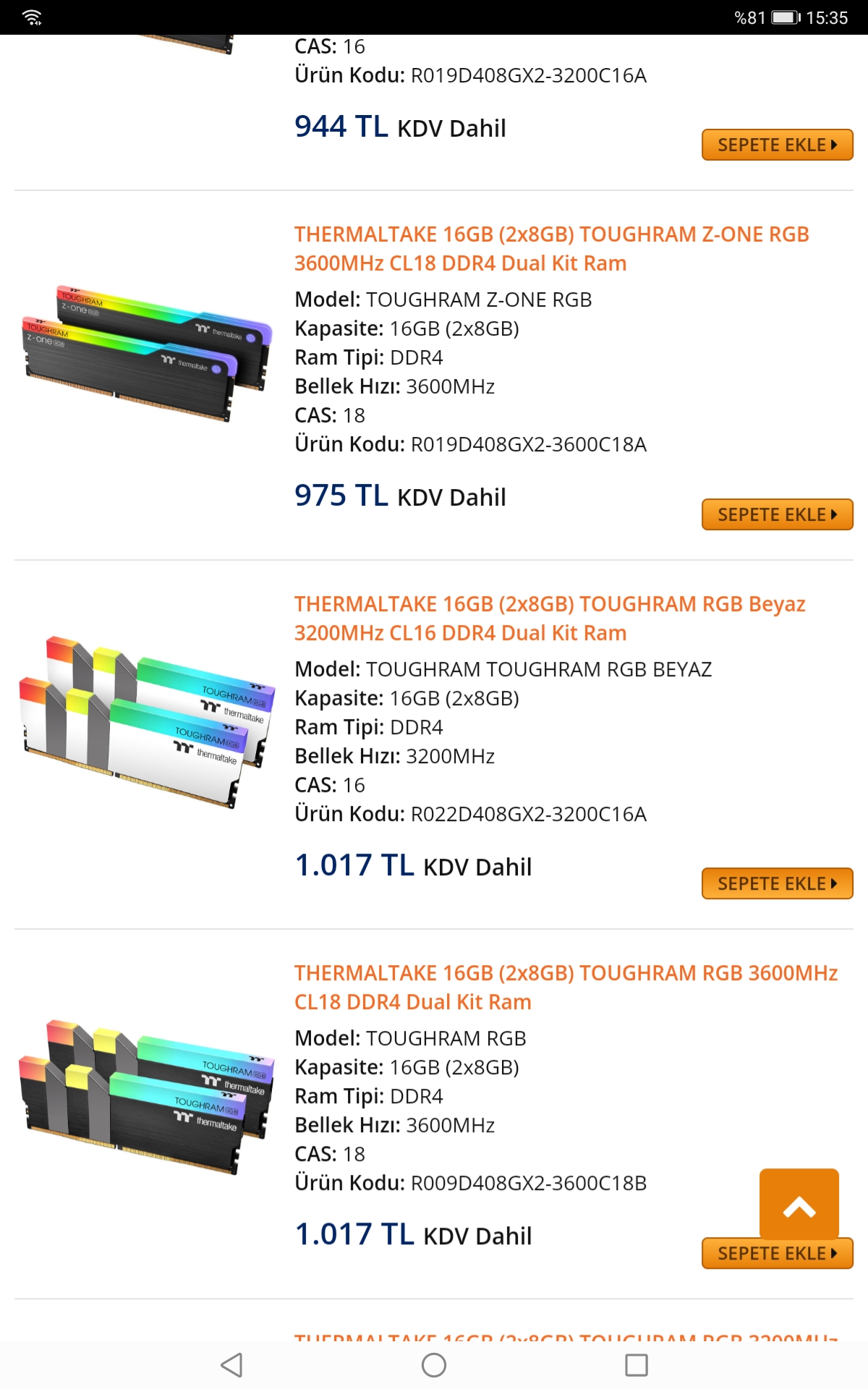Add the 944 TL RAM kit to cart
The image size is (868, 1389).
777,145
